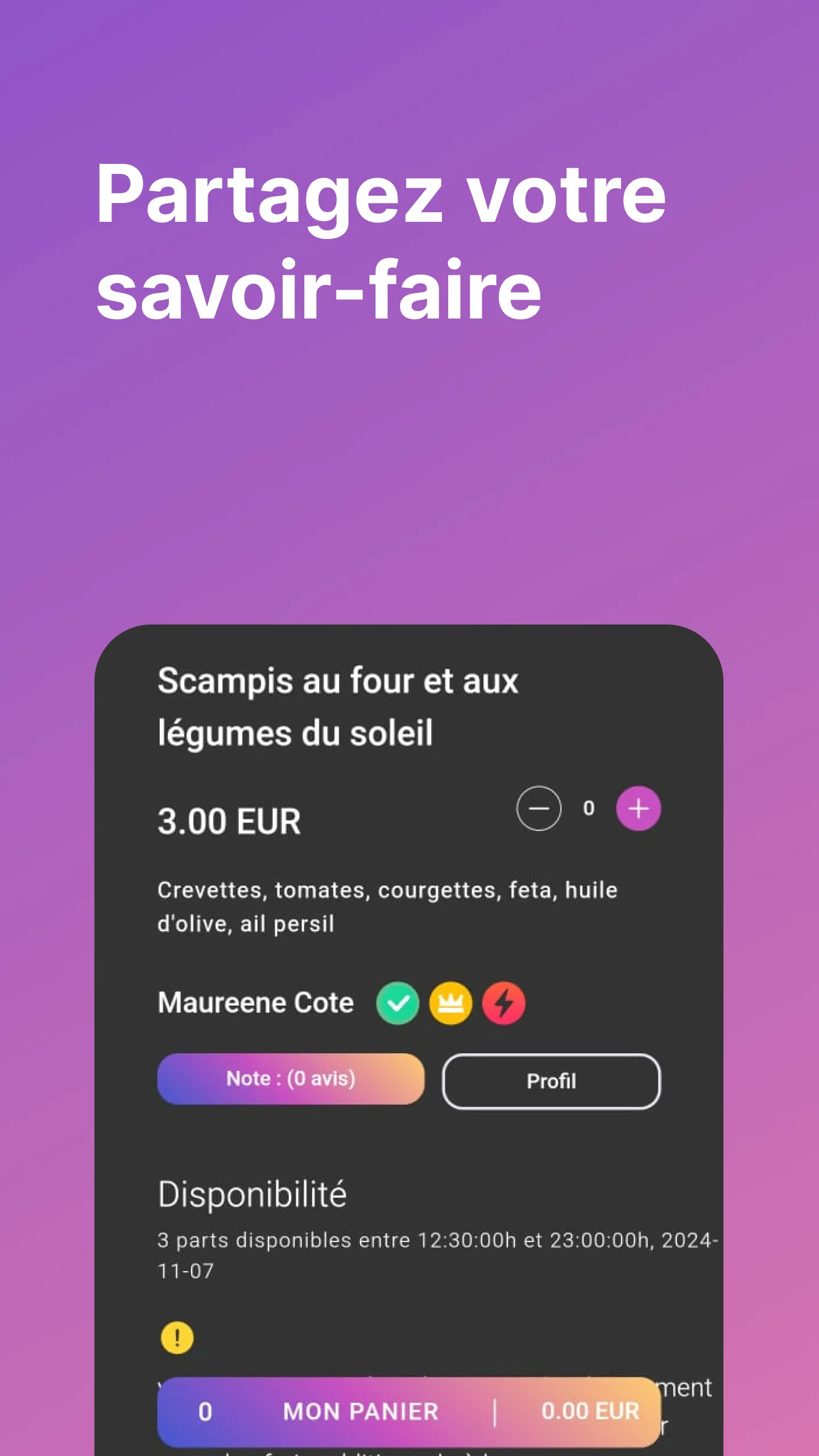Tap the 0.00 EUR cart total
Viewport: 819px width, 1456px height.
click(591, 1410)
